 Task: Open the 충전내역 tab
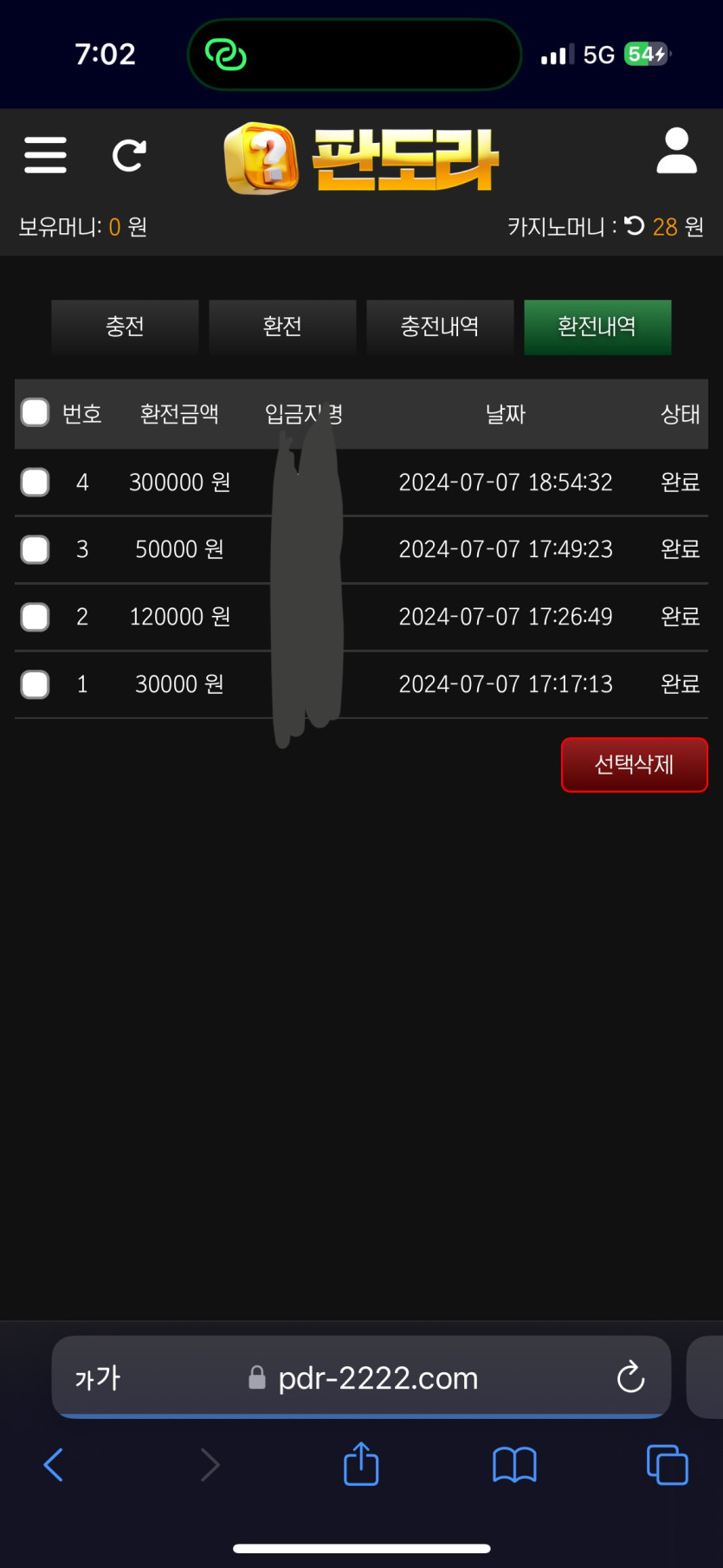click(440, 327)
